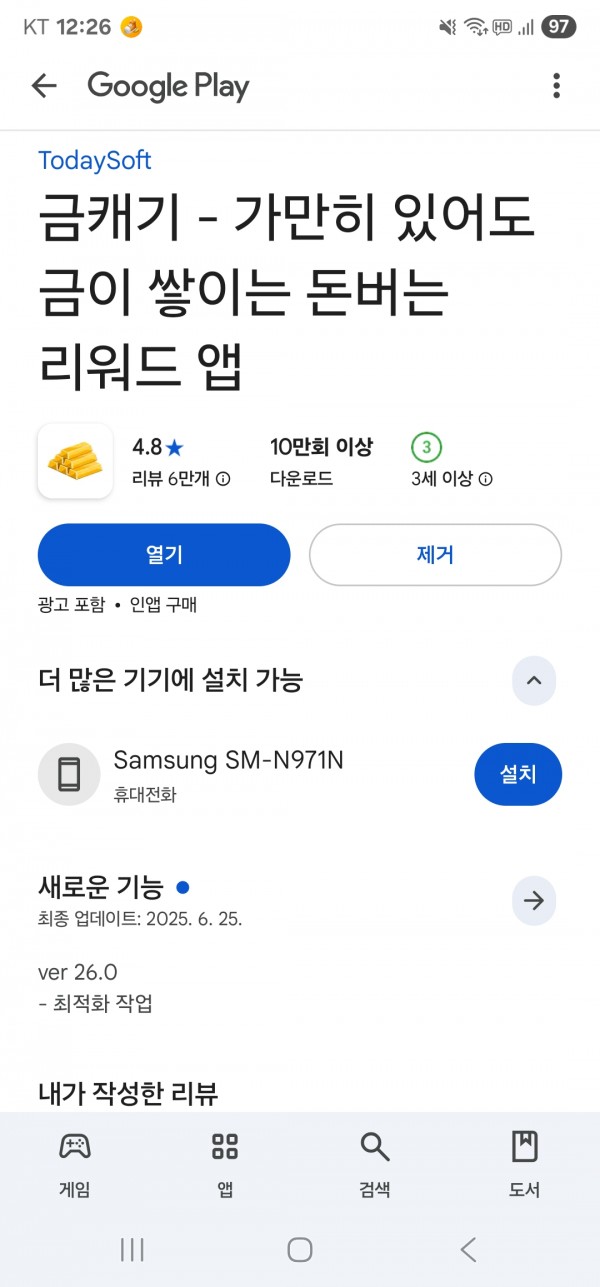The width and height of the screenshot is (600, 1287).
Task: Tap the 열기 button to open app
Action: pyautogui.click(x=164, y=555)
